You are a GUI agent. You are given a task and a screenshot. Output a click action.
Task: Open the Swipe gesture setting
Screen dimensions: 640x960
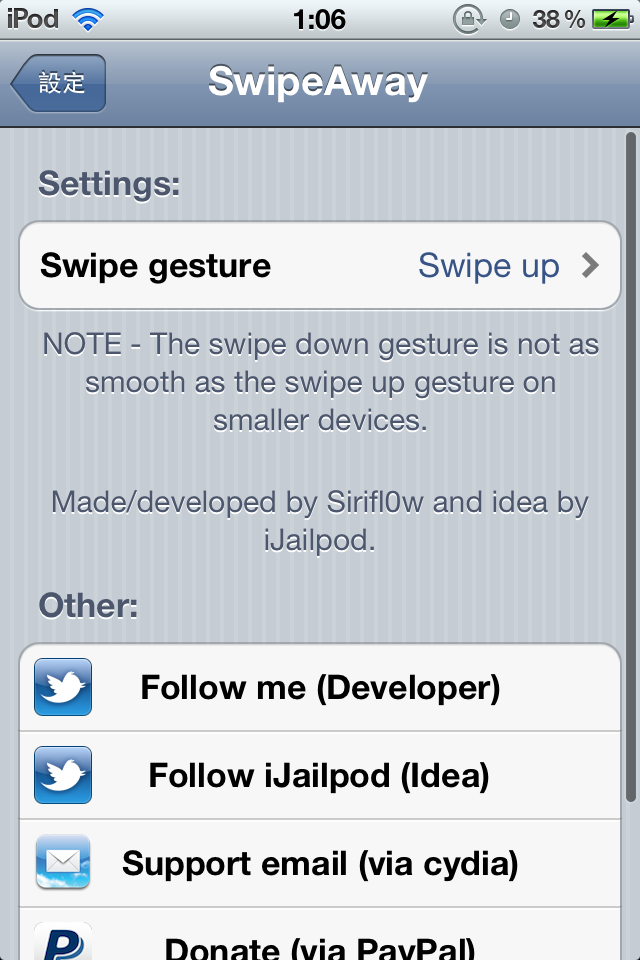[x=320, y=266]
